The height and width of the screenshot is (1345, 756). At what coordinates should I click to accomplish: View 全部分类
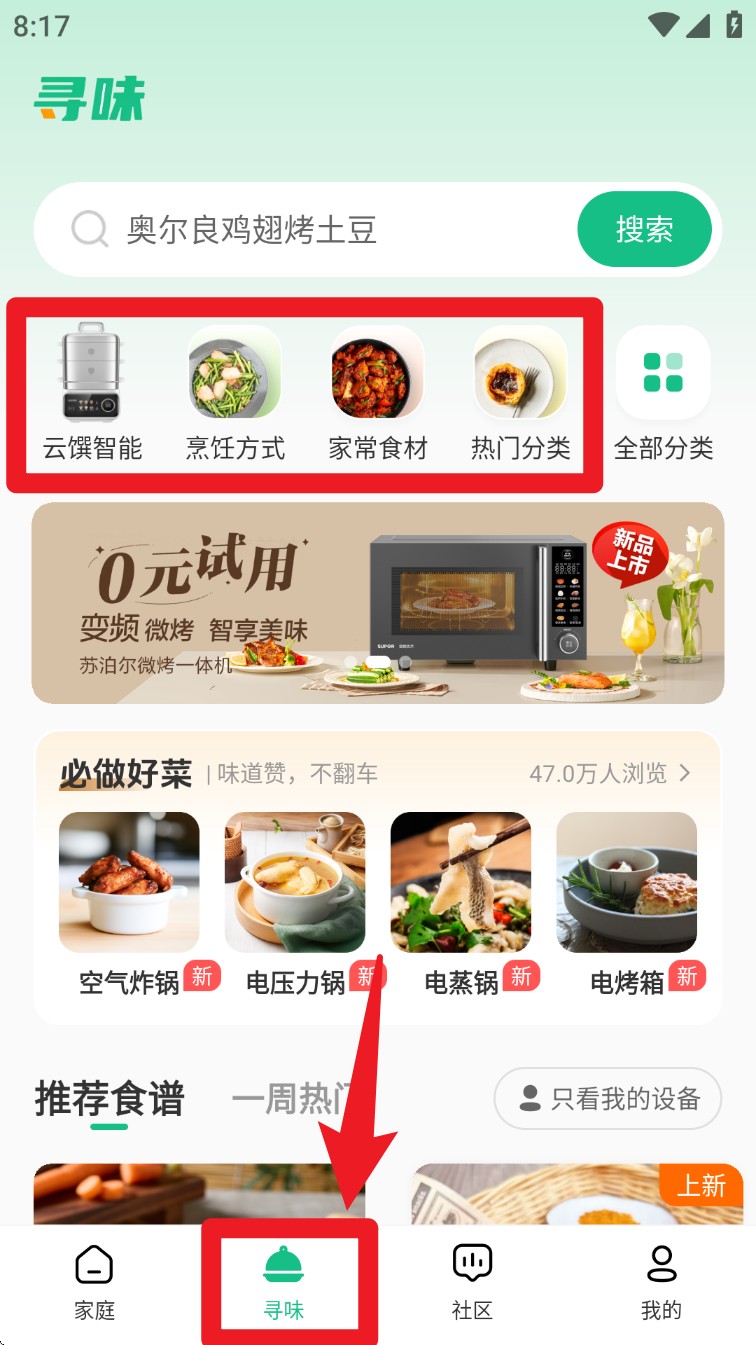[x=663, y=392]
